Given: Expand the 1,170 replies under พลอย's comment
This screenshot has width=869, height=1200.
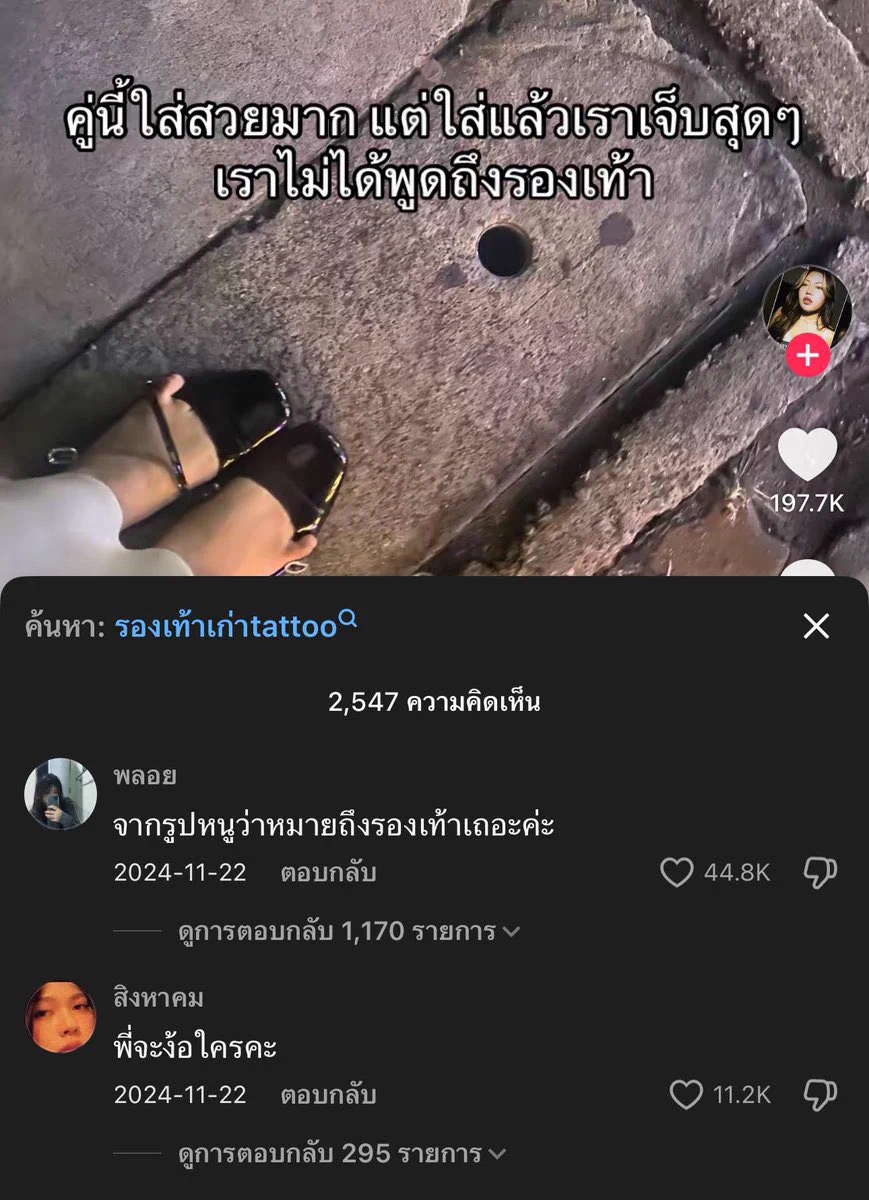Looking at the screenshot, I should point(340,930).
